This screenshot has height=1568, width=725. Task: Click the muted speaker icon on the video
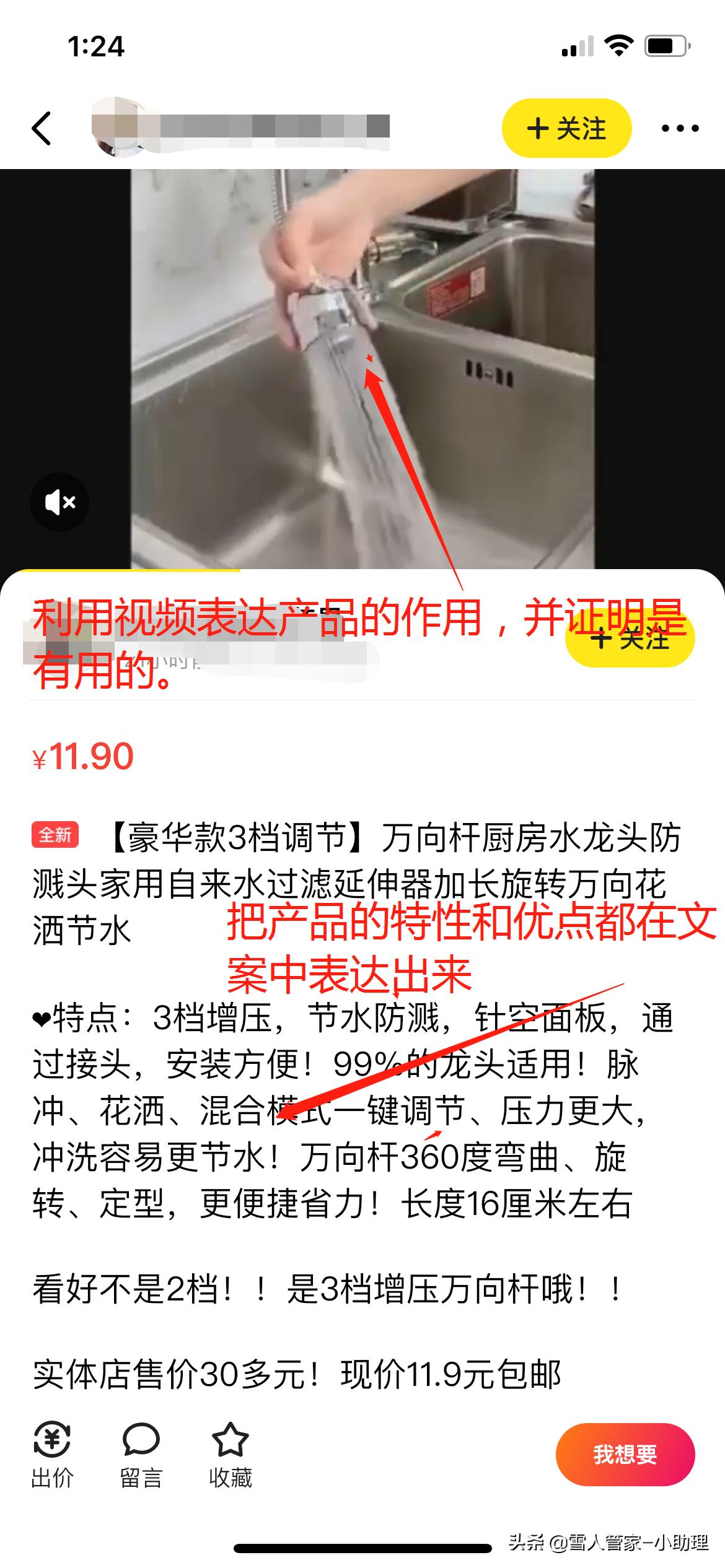tap(59, 502)
